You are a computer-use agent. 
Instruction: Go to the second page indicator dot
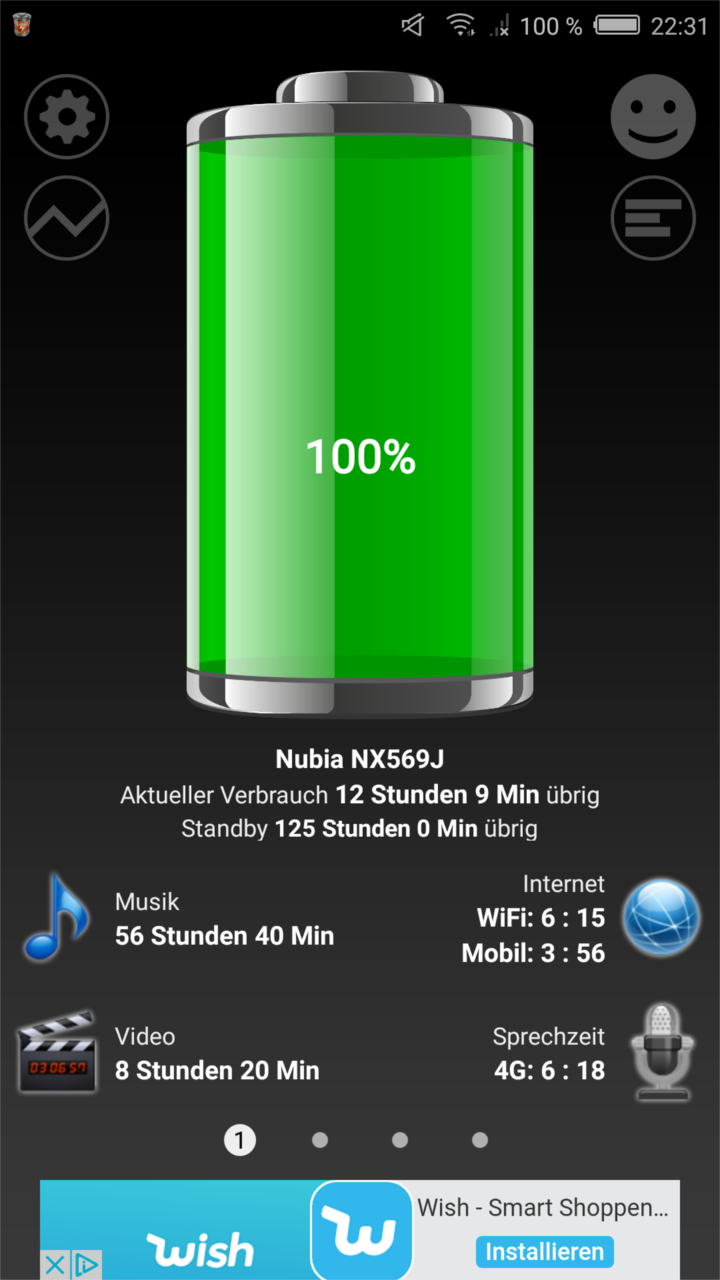point(320,1139)
